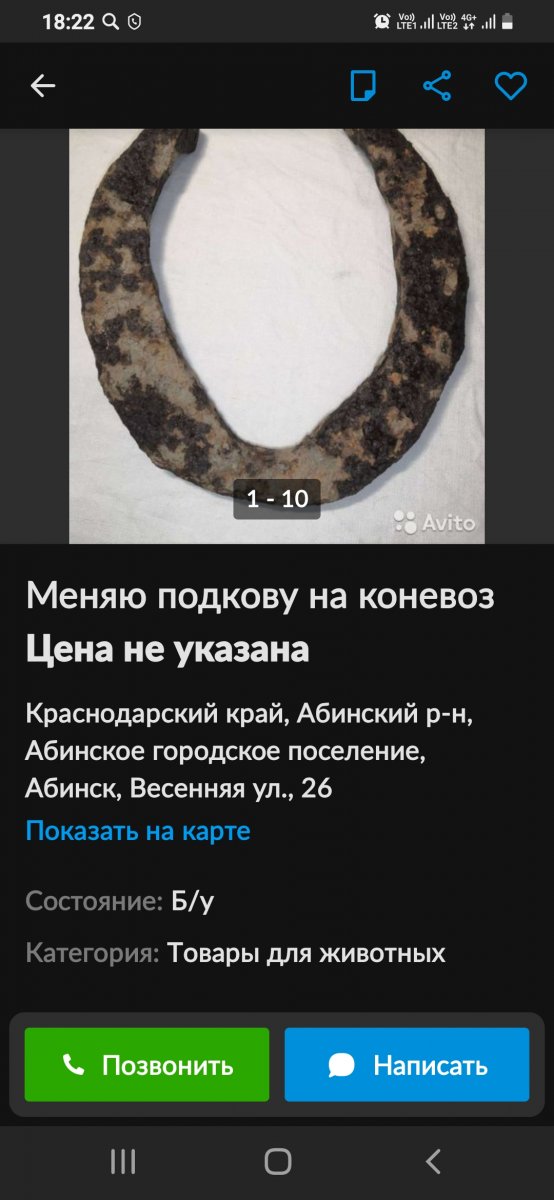
Task: Open the horseshoe photo gallery
Action: 277,336
